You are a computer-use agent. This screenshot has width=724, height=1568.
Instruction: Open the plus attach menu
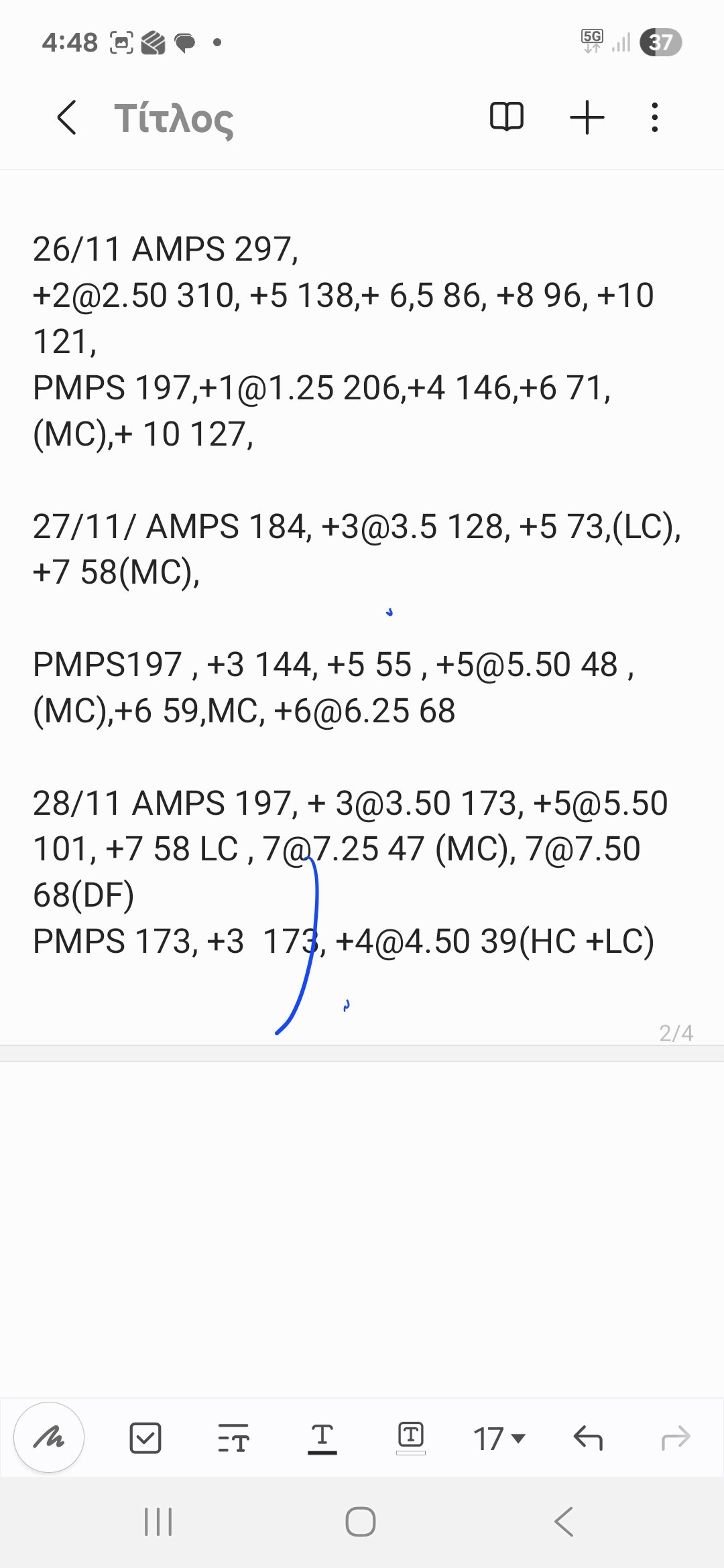587,117
